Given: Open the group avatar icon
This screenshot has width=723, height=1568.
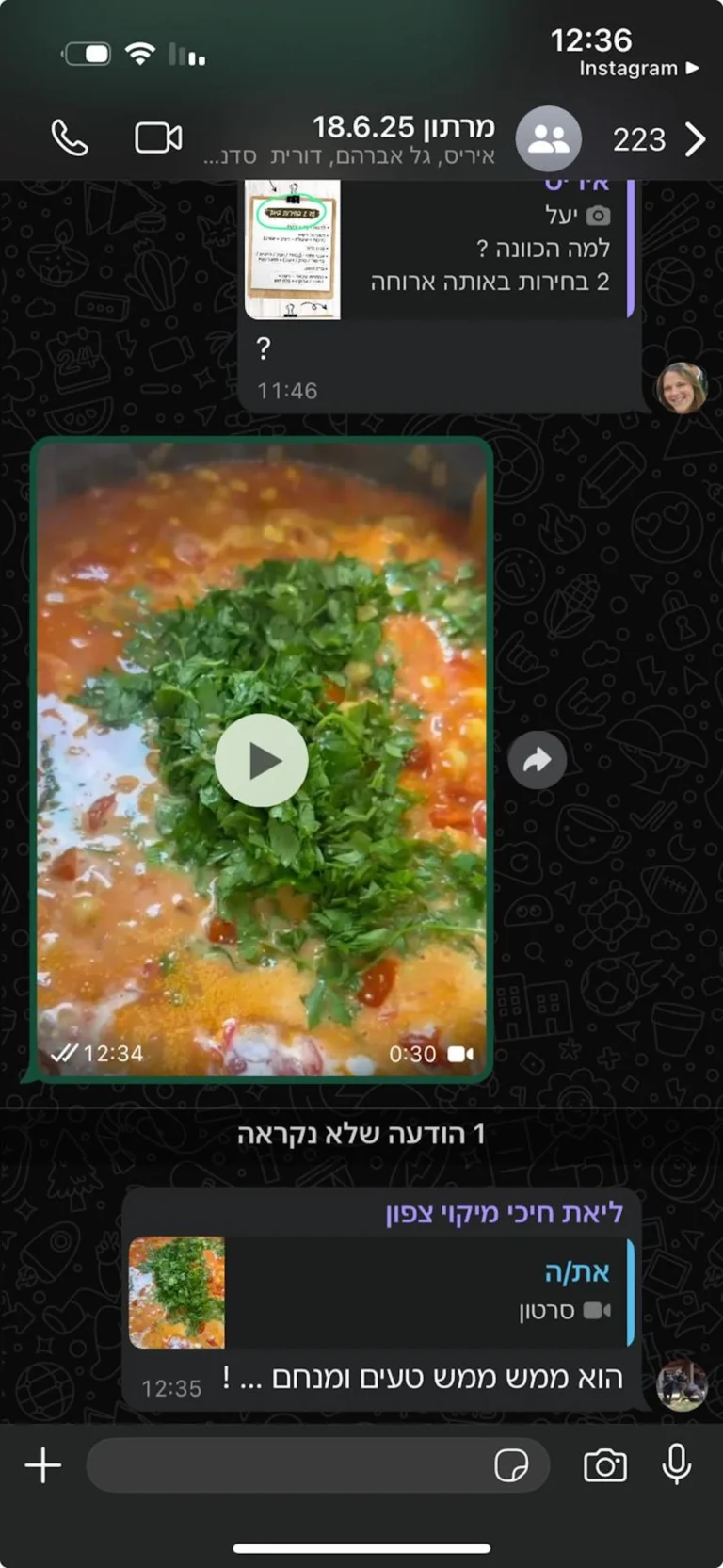Looking at the screenshot, I should point(549,139).
